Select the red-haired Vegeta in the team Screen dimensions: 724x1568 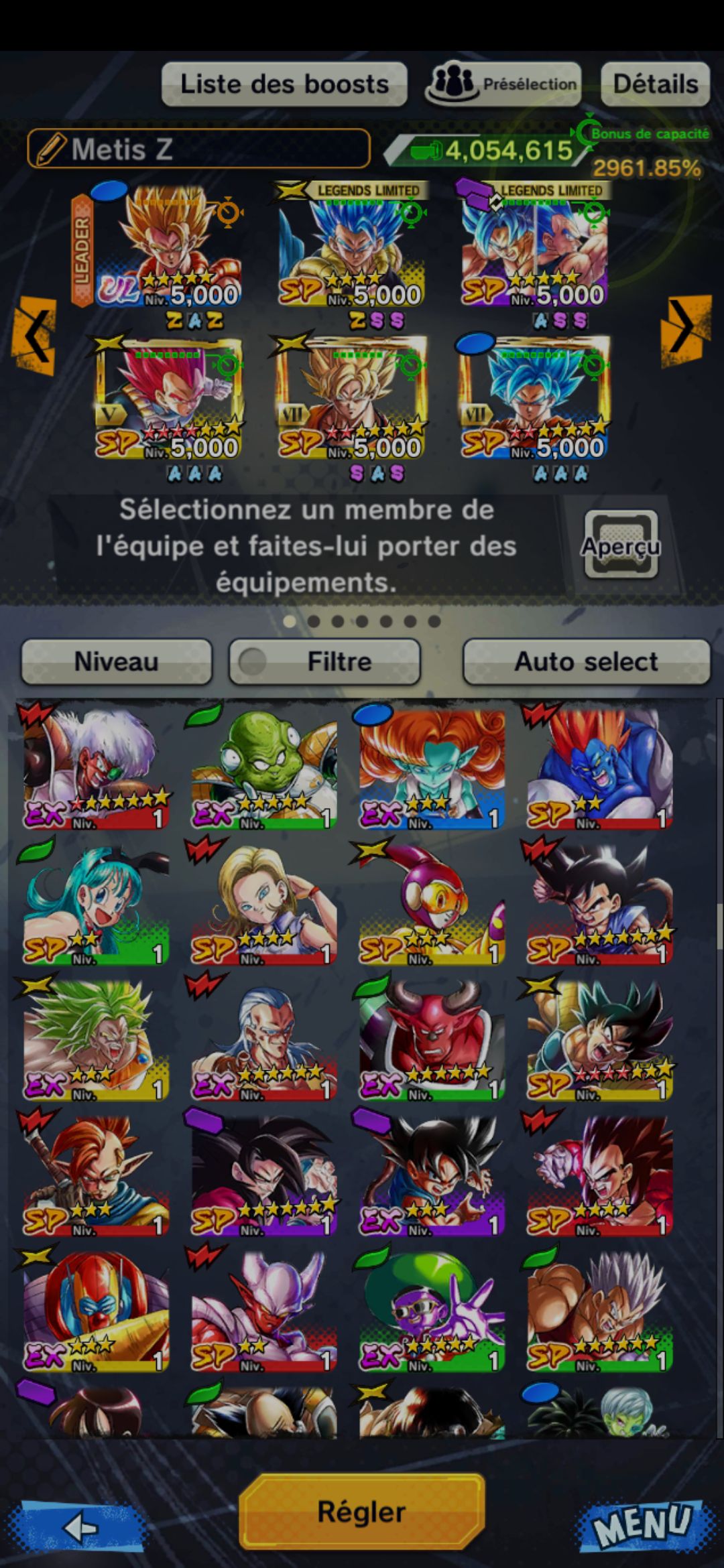pos(168,400)
